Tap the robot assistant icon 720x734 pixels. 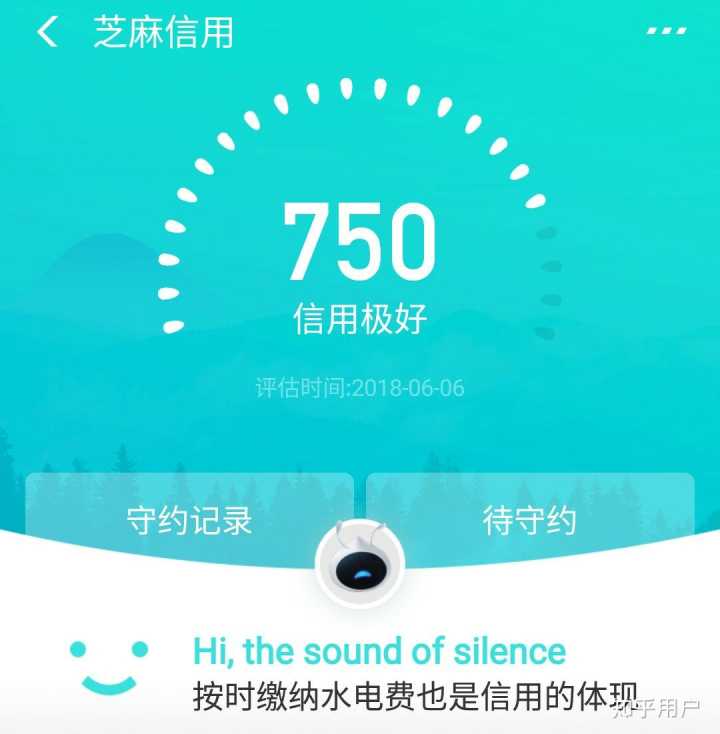(x=360, y=566)
